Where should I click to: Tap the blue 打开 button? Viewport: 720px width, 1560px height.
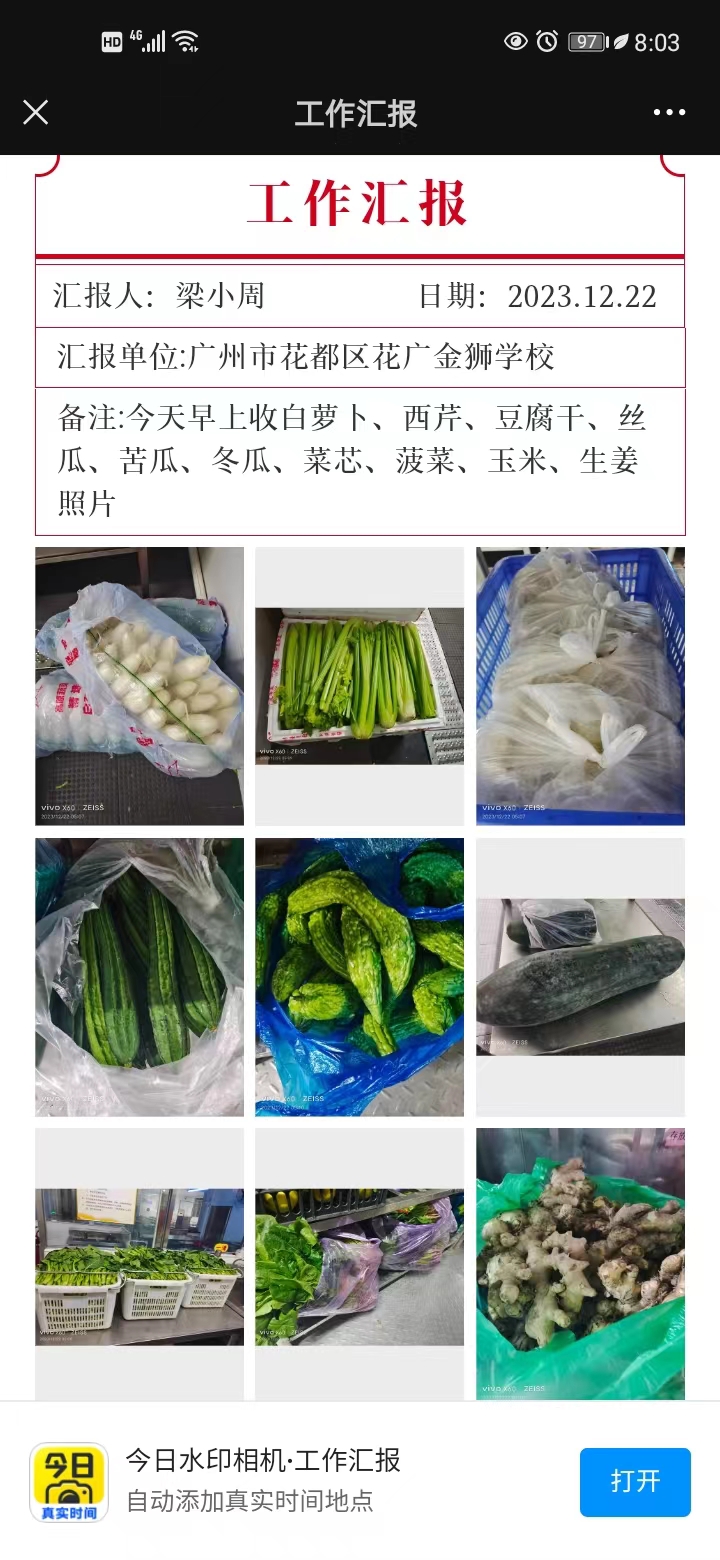(x=635, y=1481)
